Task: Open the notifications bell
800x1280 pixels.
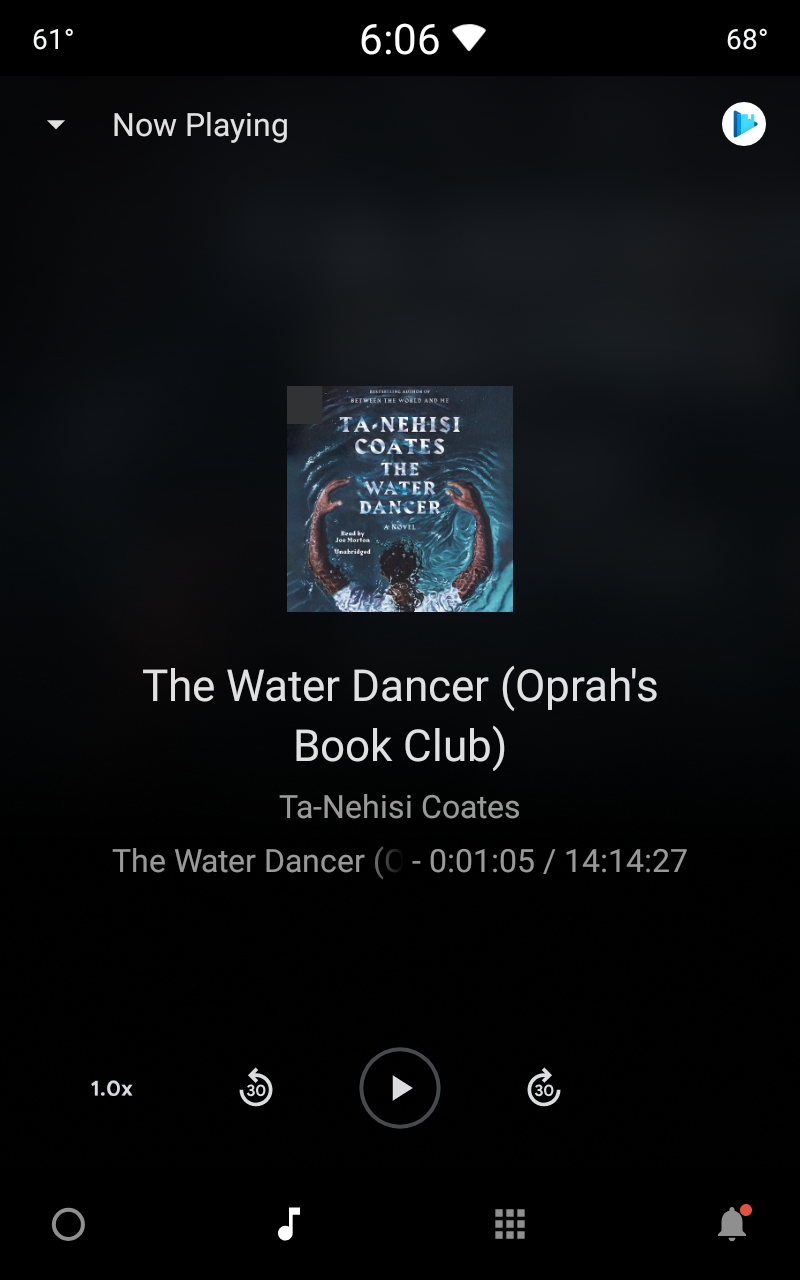Action: [x=732, y=1224]
